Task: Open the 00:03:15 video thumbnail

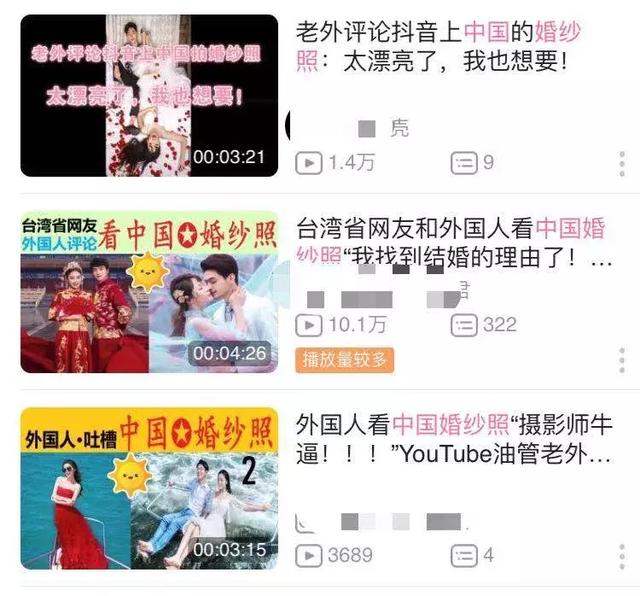Action: click(149, 487)
